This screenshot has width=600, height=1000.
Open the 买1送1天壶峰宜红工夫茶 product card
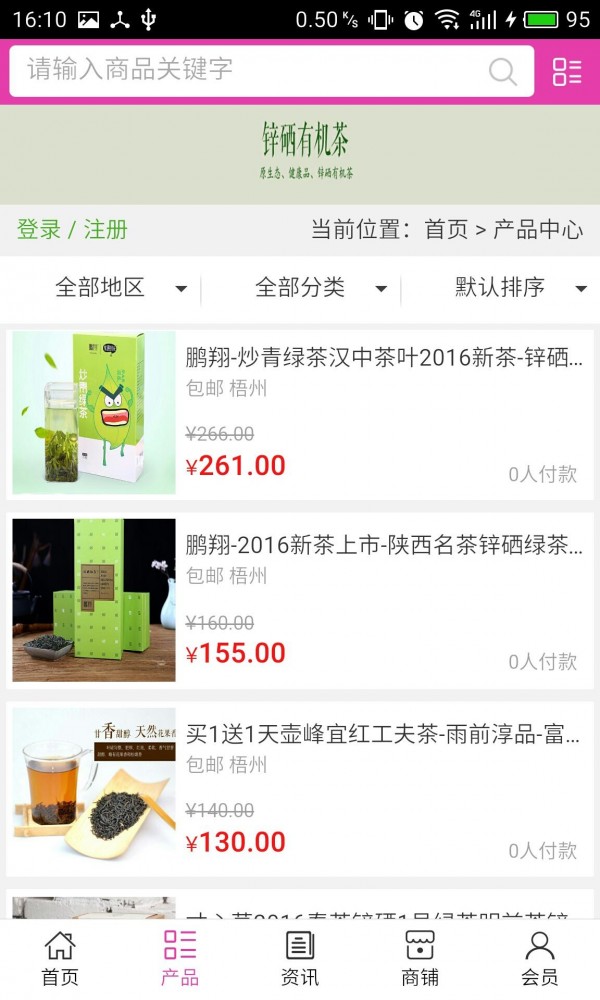point(300,789)
